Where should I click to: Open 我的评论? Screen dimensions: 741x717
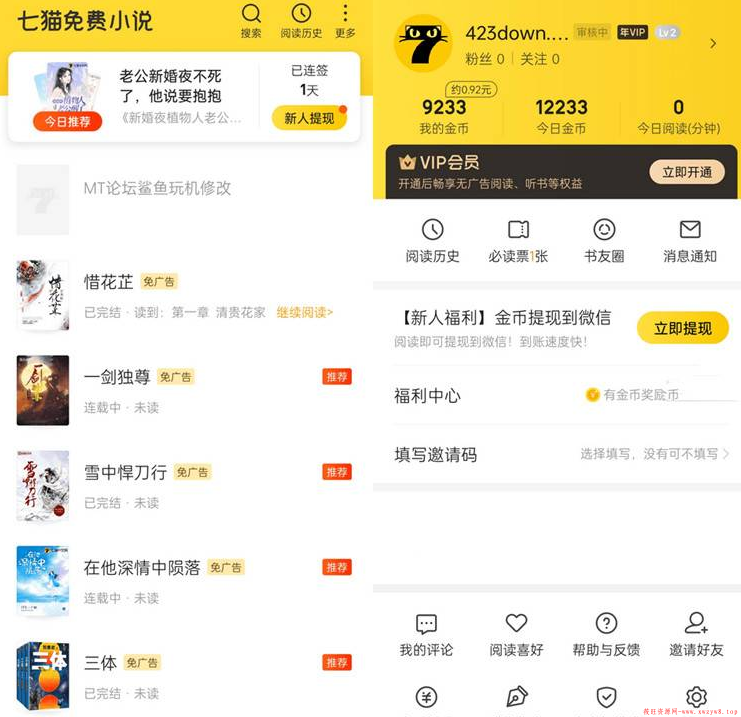tap(426, 635)
